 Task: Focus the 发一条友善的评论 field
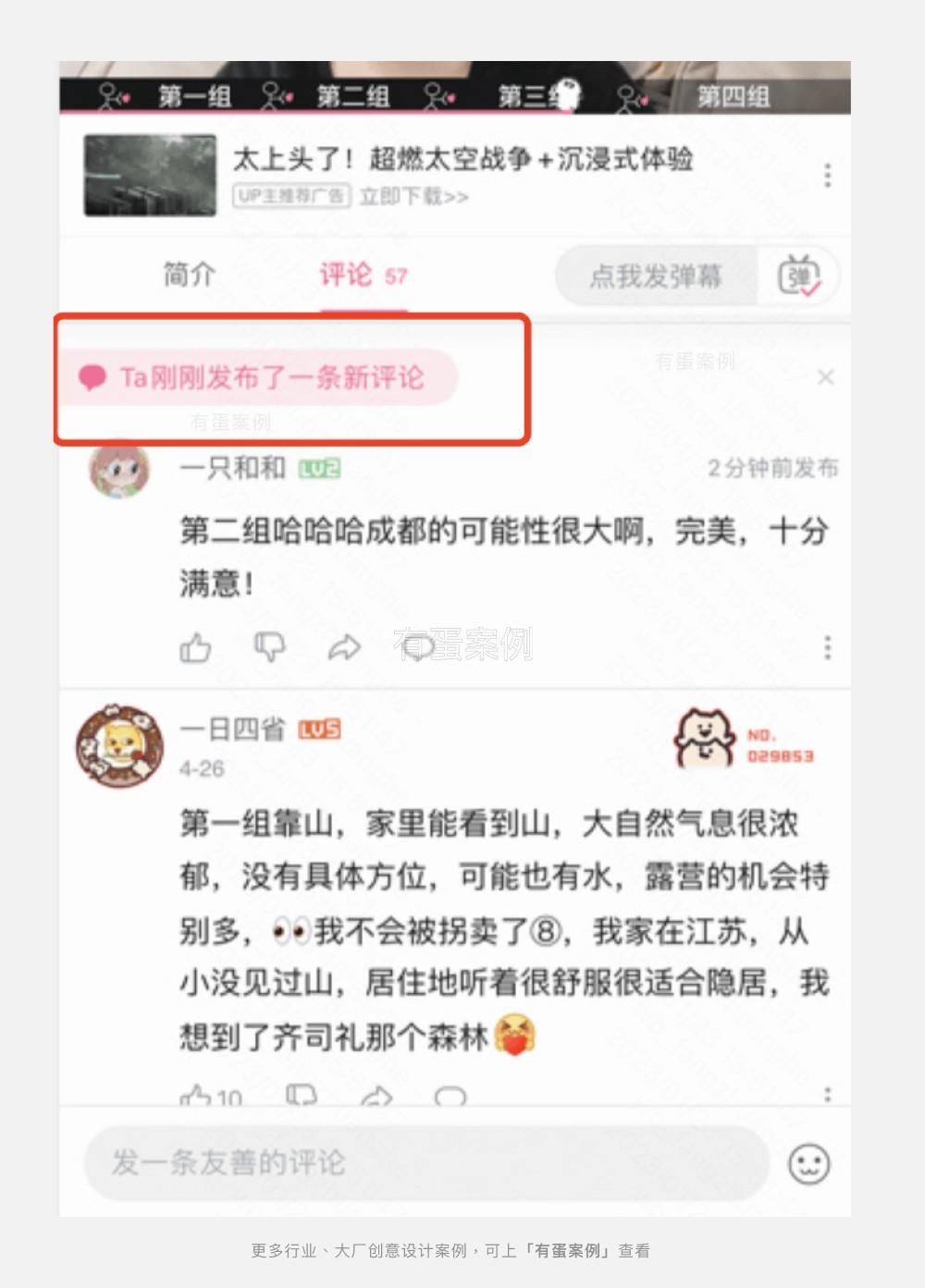coord(425,1163)
